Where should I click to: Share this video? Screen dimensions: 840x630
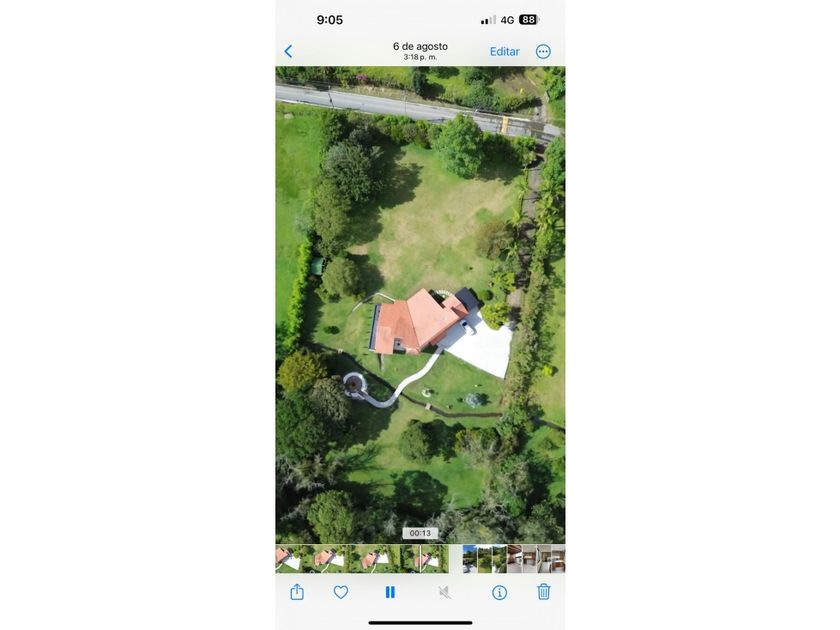297,592
